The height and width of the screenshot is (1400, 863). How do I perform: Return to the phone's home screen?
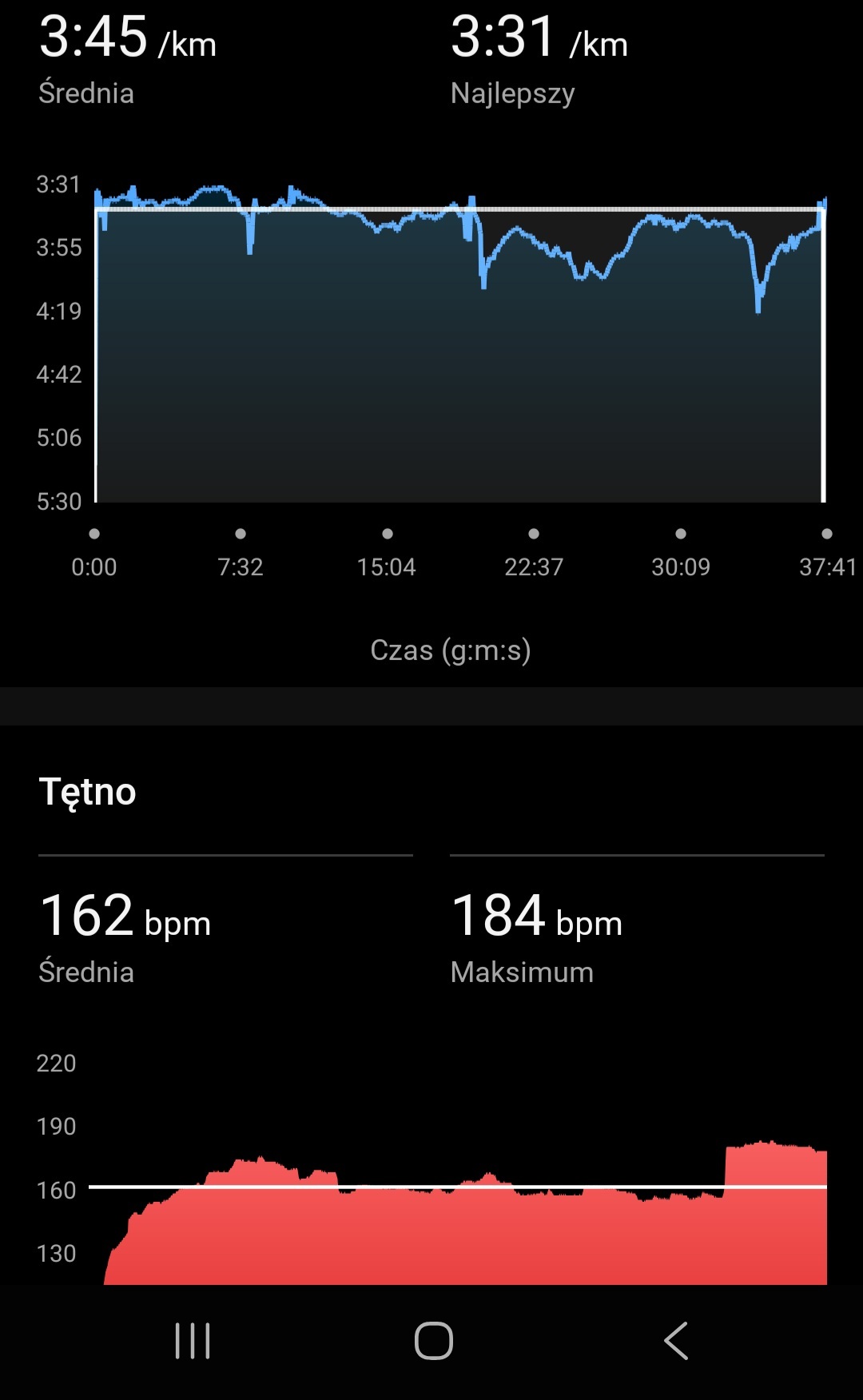click(x=433, y=1340)
